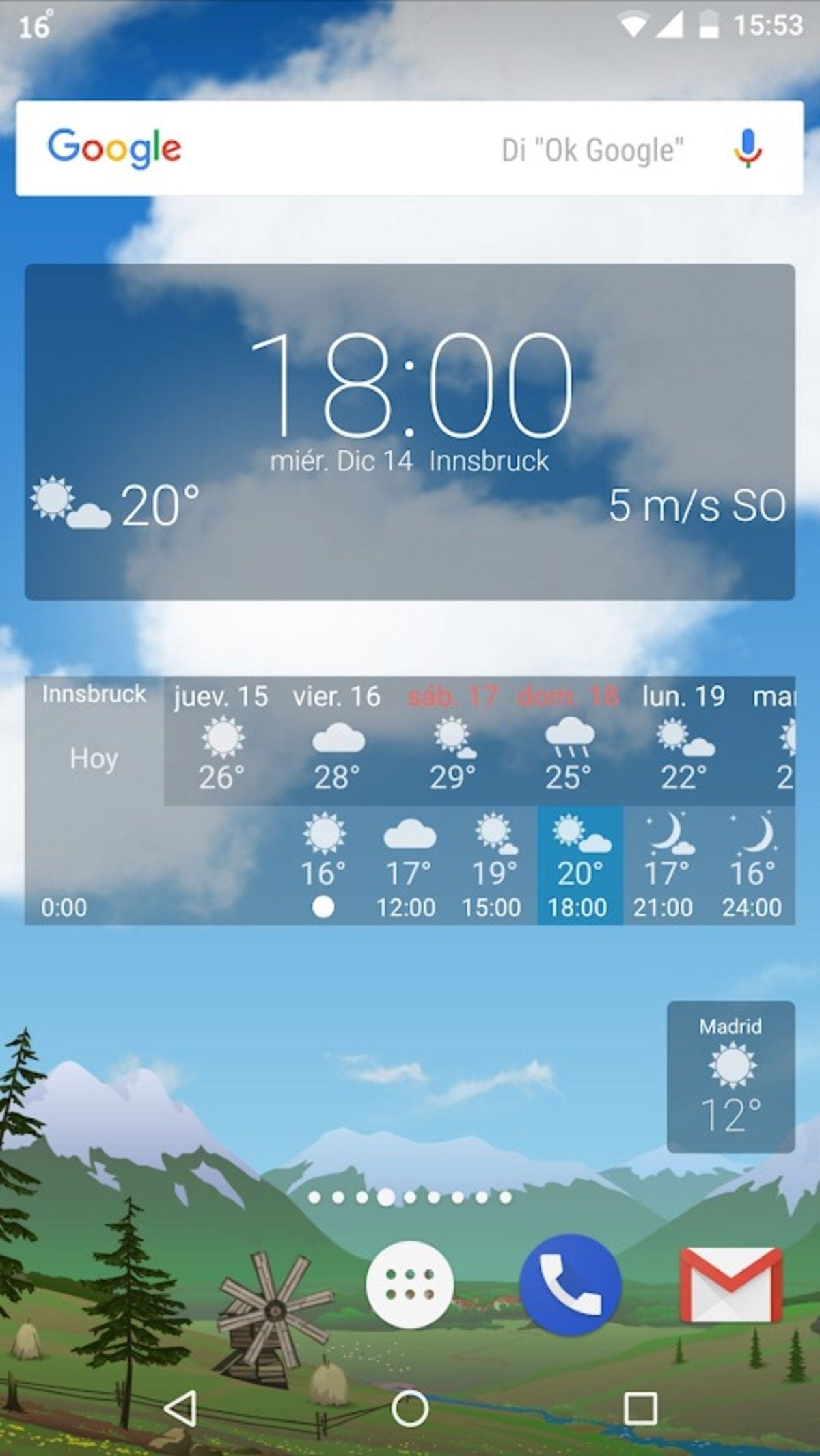Select the sáb. 17 forecast day
This screenshot has width=820, height=1456.
point(452,742)
